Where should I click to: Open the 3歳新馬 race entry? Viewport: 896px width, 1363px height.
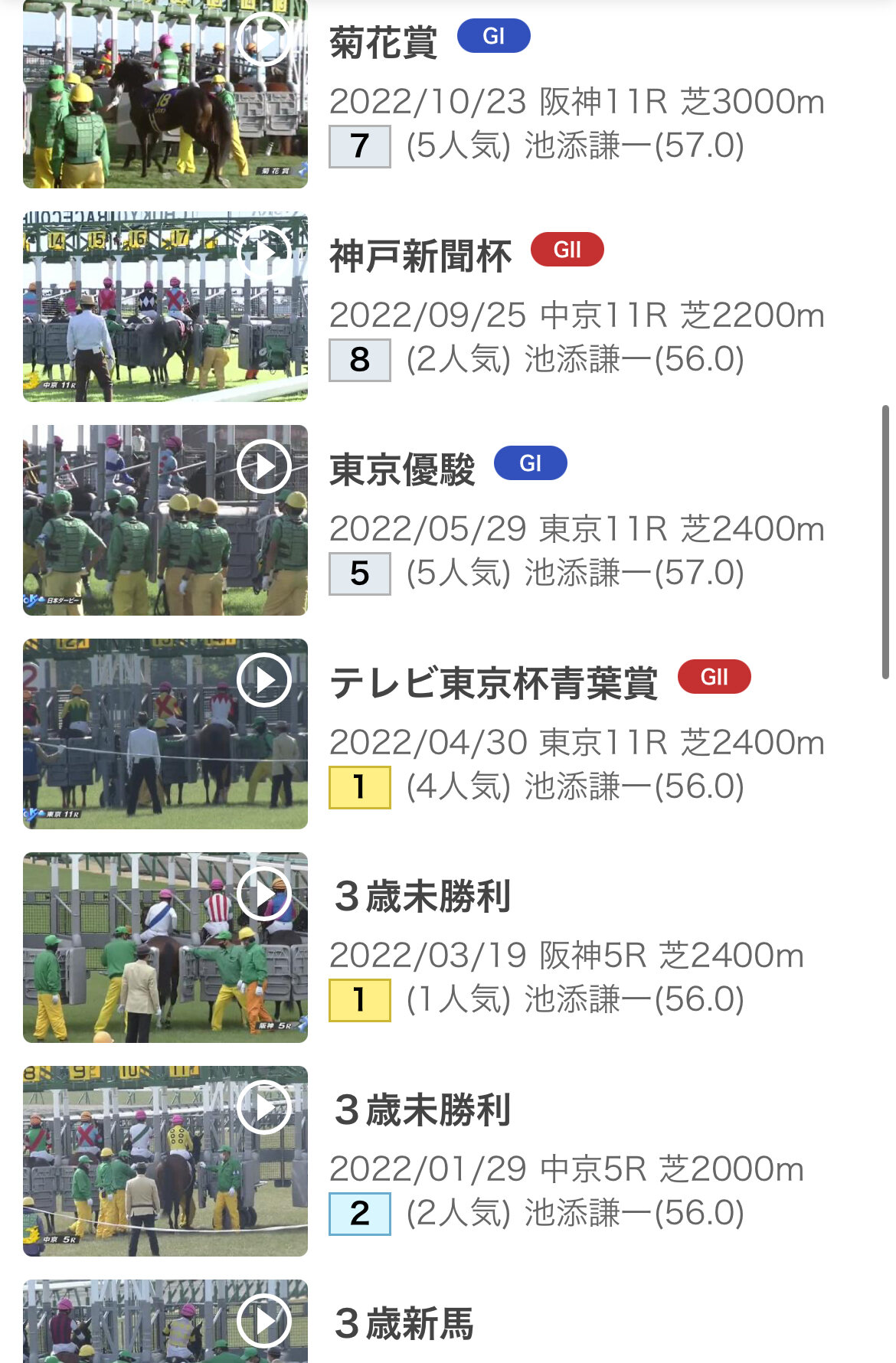coord(404,1324)
